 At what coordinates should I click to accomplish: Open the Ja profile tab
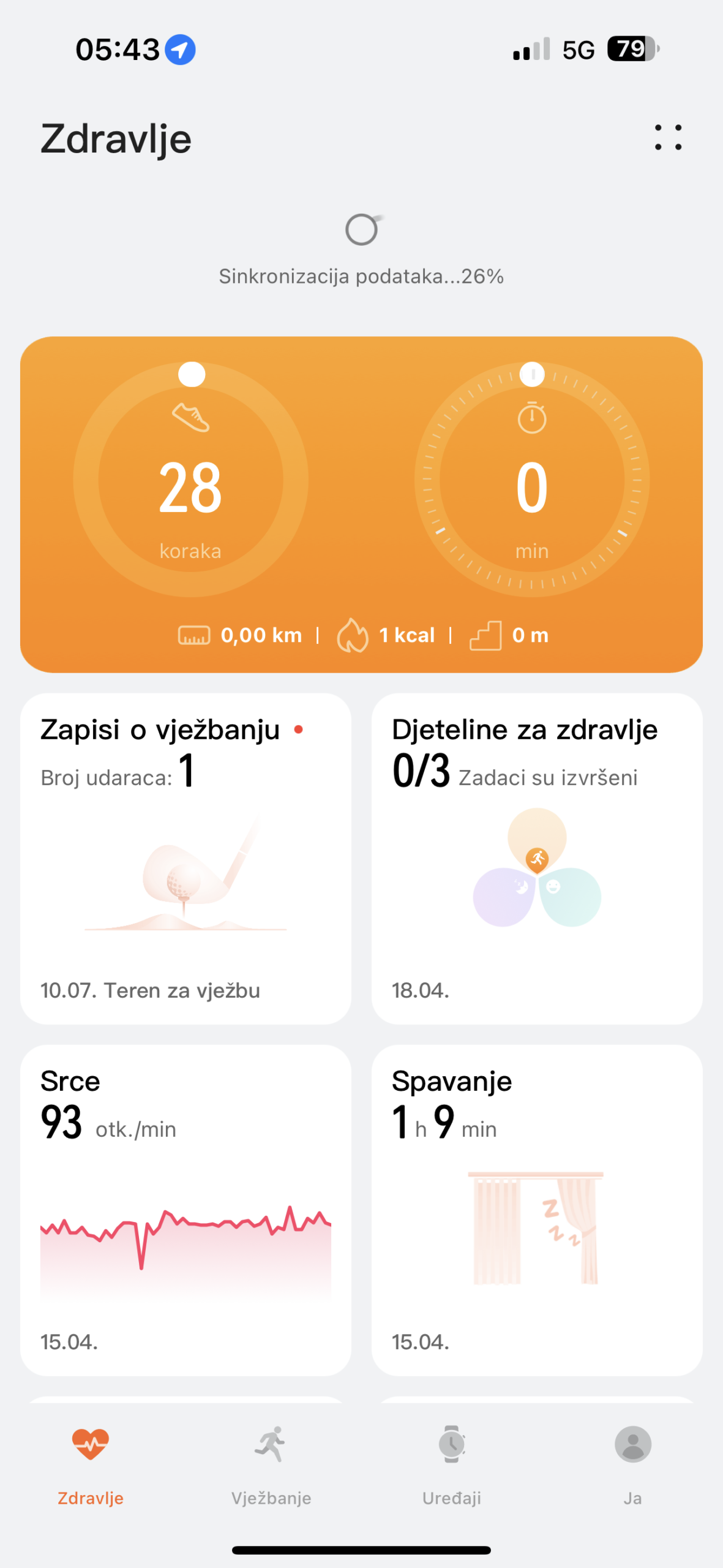coord(632,1464)
